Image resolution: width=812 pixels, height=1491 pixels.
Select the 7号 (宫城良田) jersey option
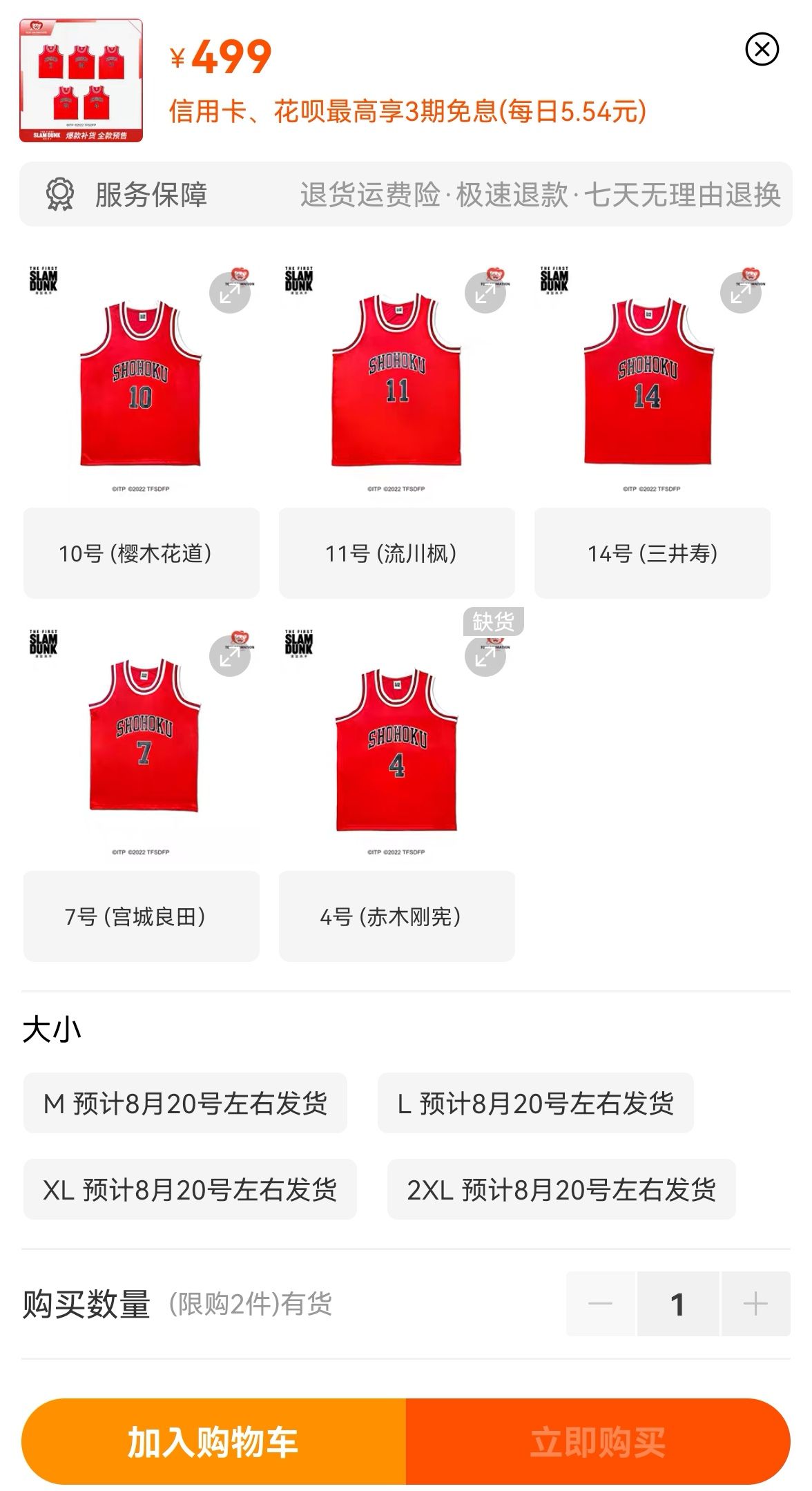[x=142, y=916]
